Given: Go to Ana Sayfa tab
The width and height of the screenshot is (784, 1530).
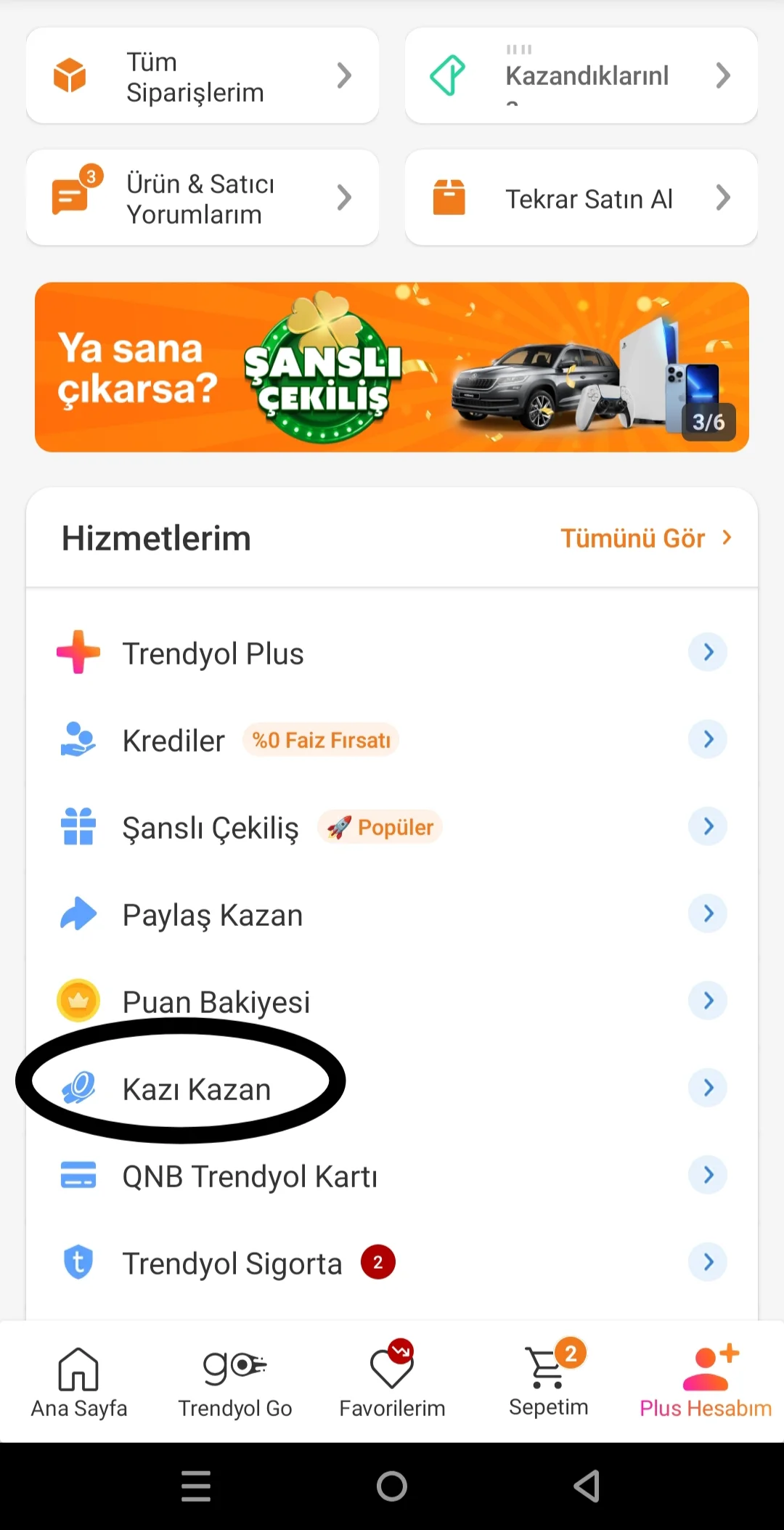Looking at the screenshot, I should (x=78, y=1382).
